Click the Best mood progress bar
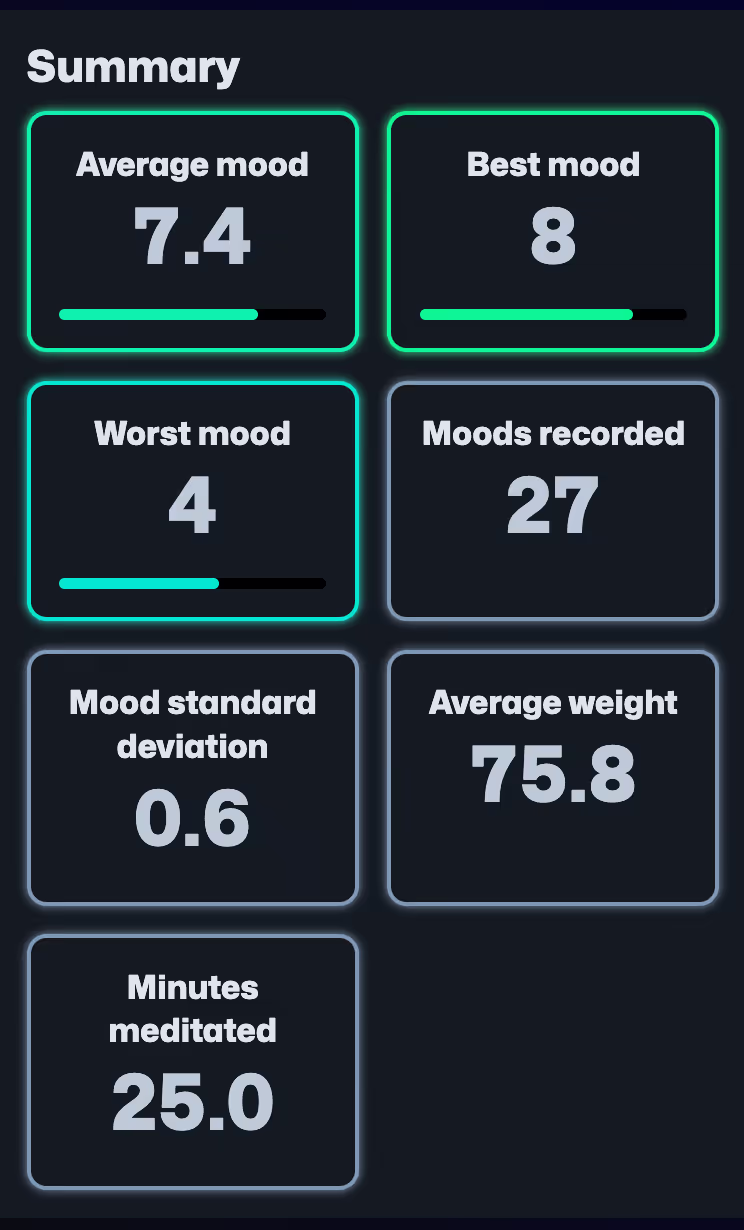This screenshot has width=744, height=1230. 553,314
